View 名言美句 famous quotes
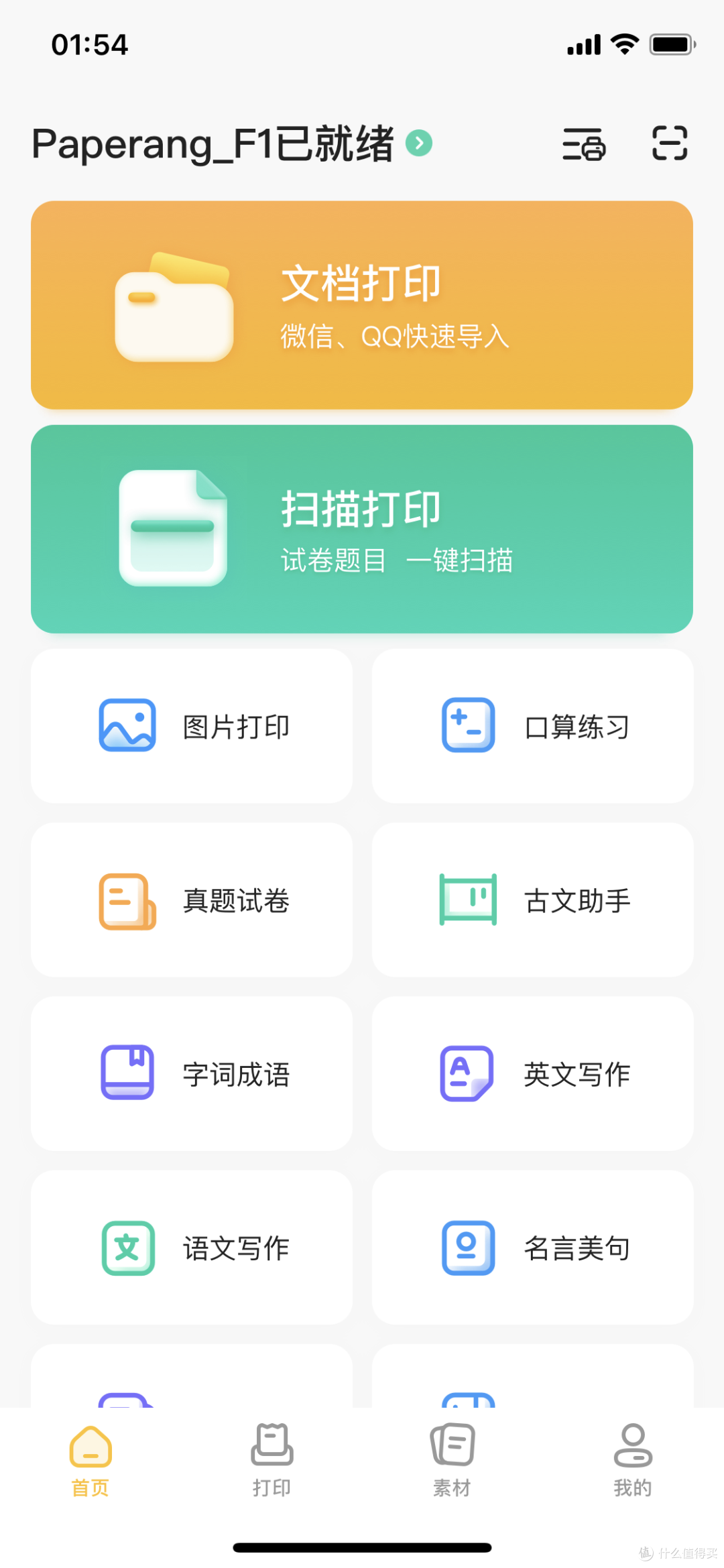This screenshot has width=724, height=1568. click(x=532, y=1248)
